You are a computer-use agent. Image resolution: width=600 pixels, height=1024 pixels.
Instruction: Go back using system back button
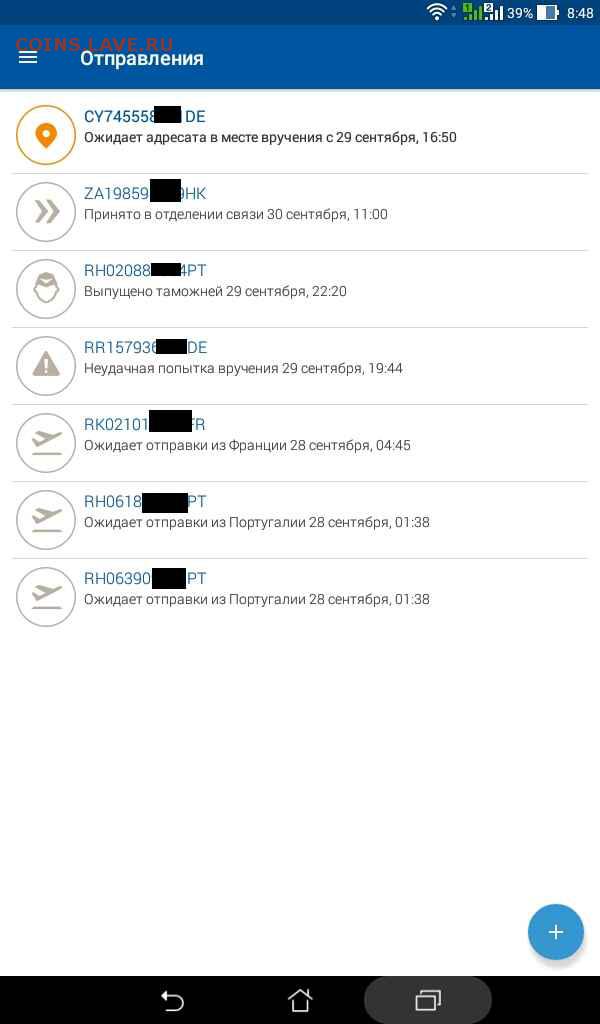click(172, 1000)
